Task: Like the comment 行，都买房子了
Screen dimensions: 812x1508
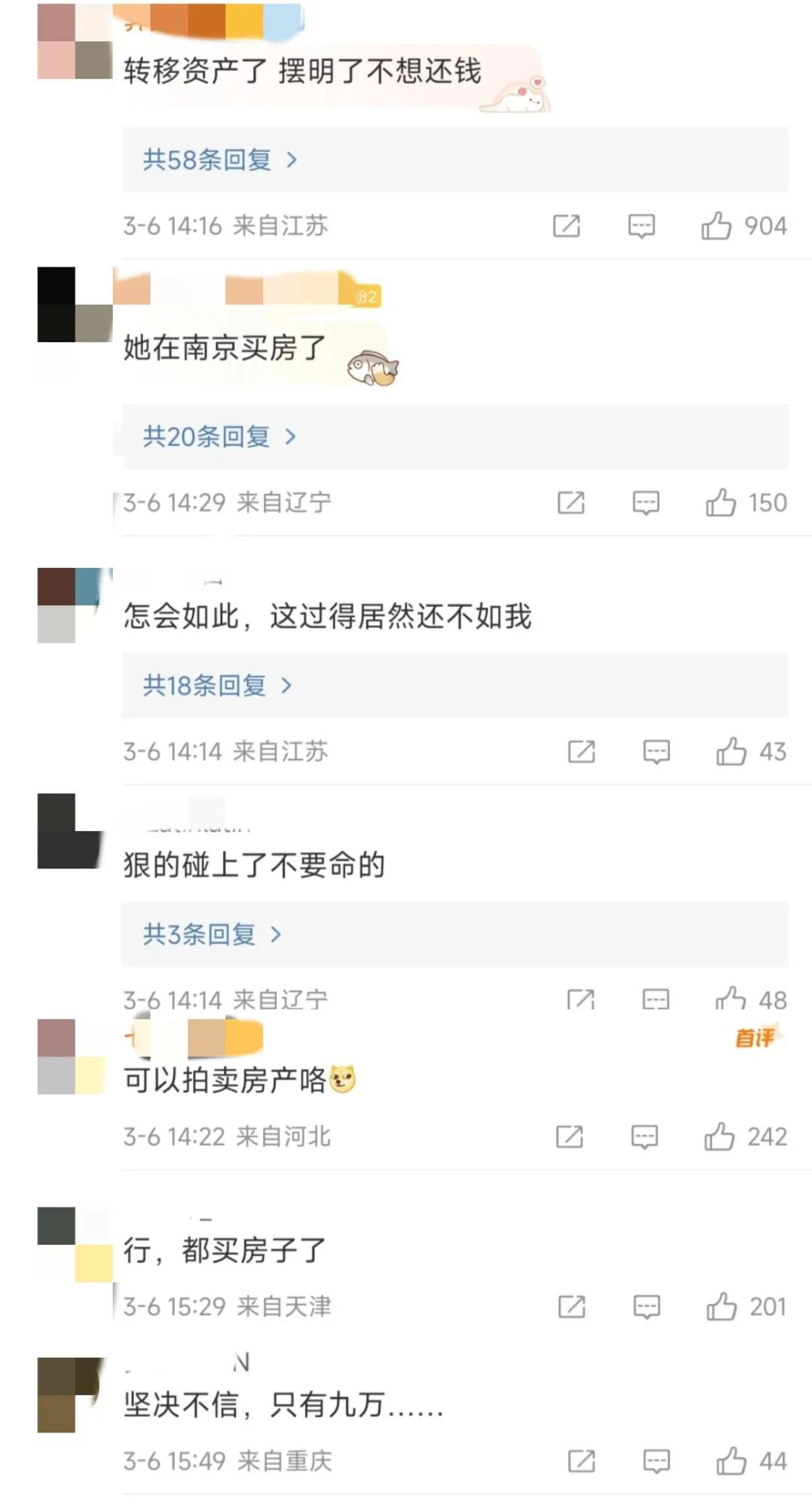Action: 721,1306
